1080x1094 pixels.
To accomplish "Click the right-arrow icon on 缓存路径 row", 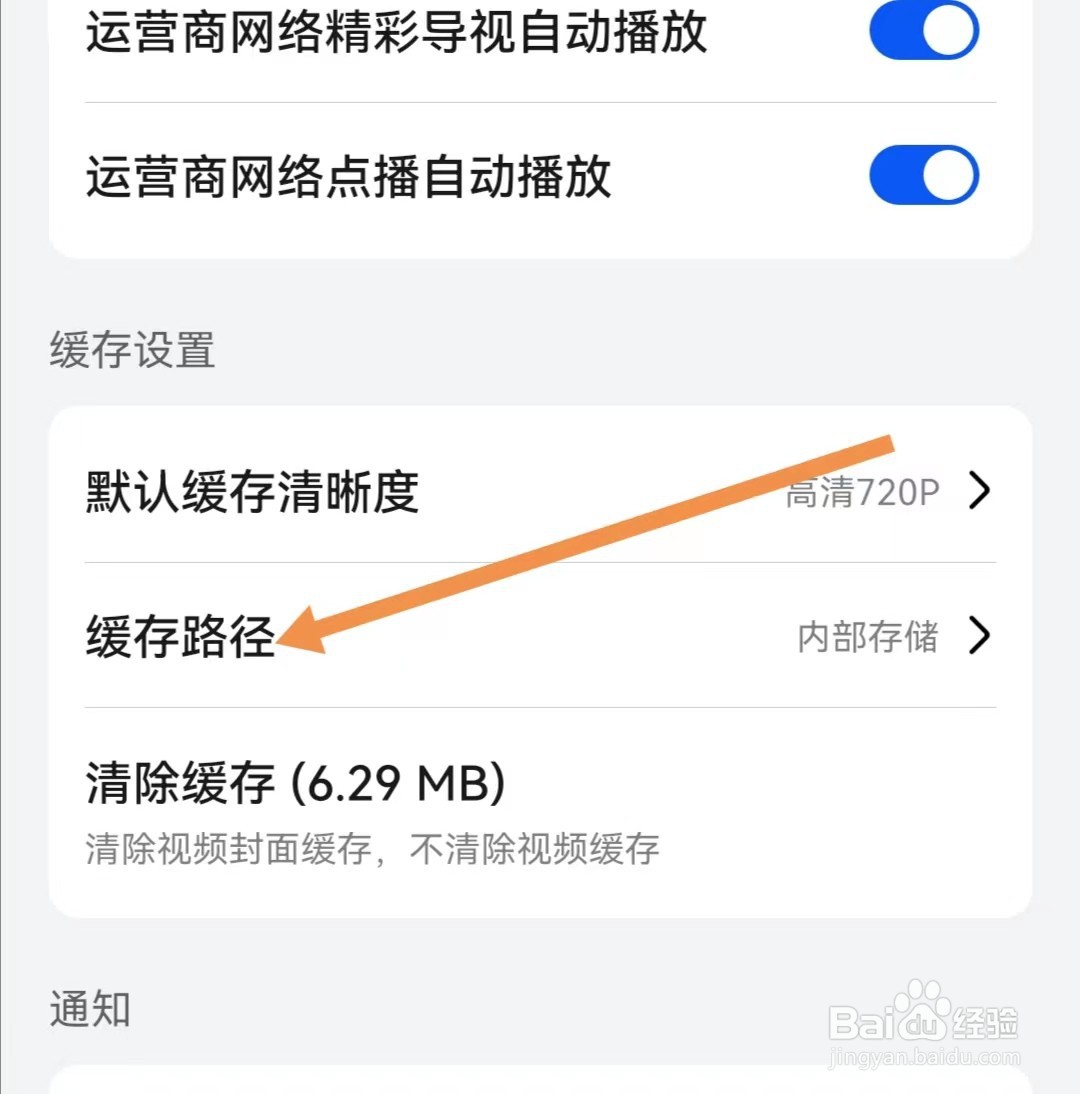I will pyautogui.click(x=979, y=637).
